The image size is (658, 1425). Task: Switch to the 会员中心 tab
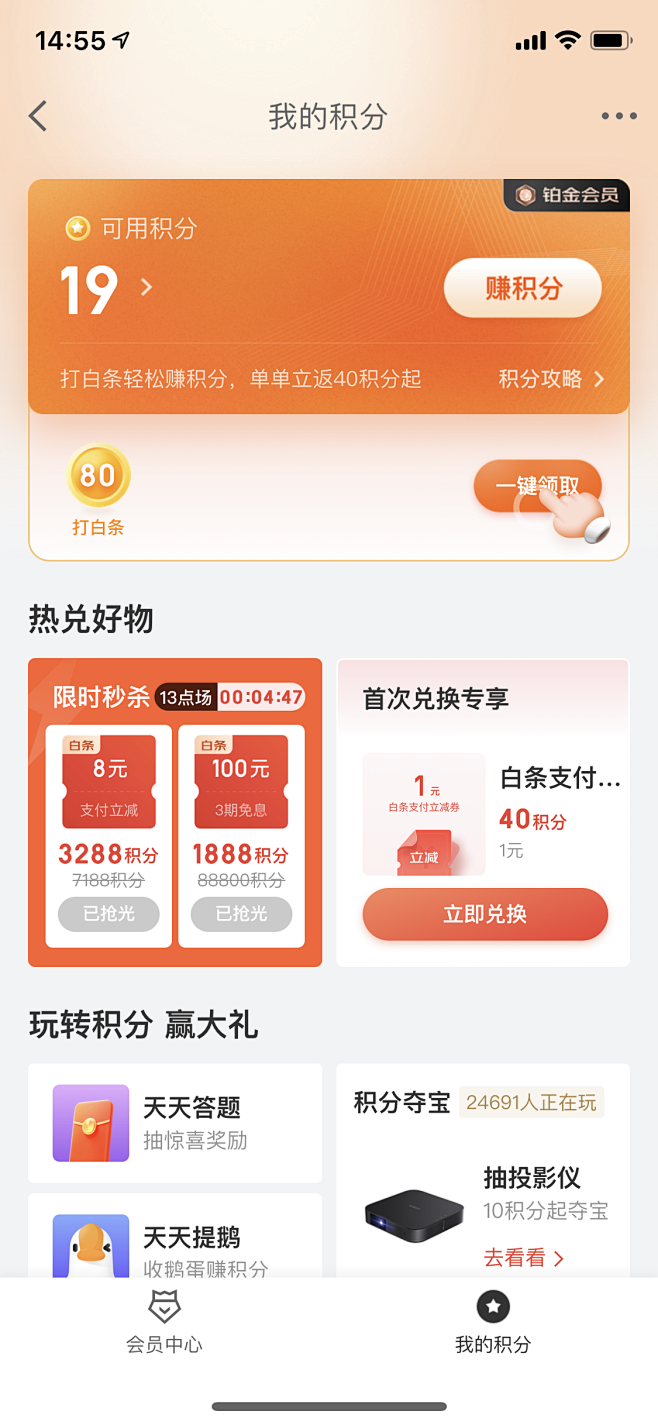coord(164,1322)
